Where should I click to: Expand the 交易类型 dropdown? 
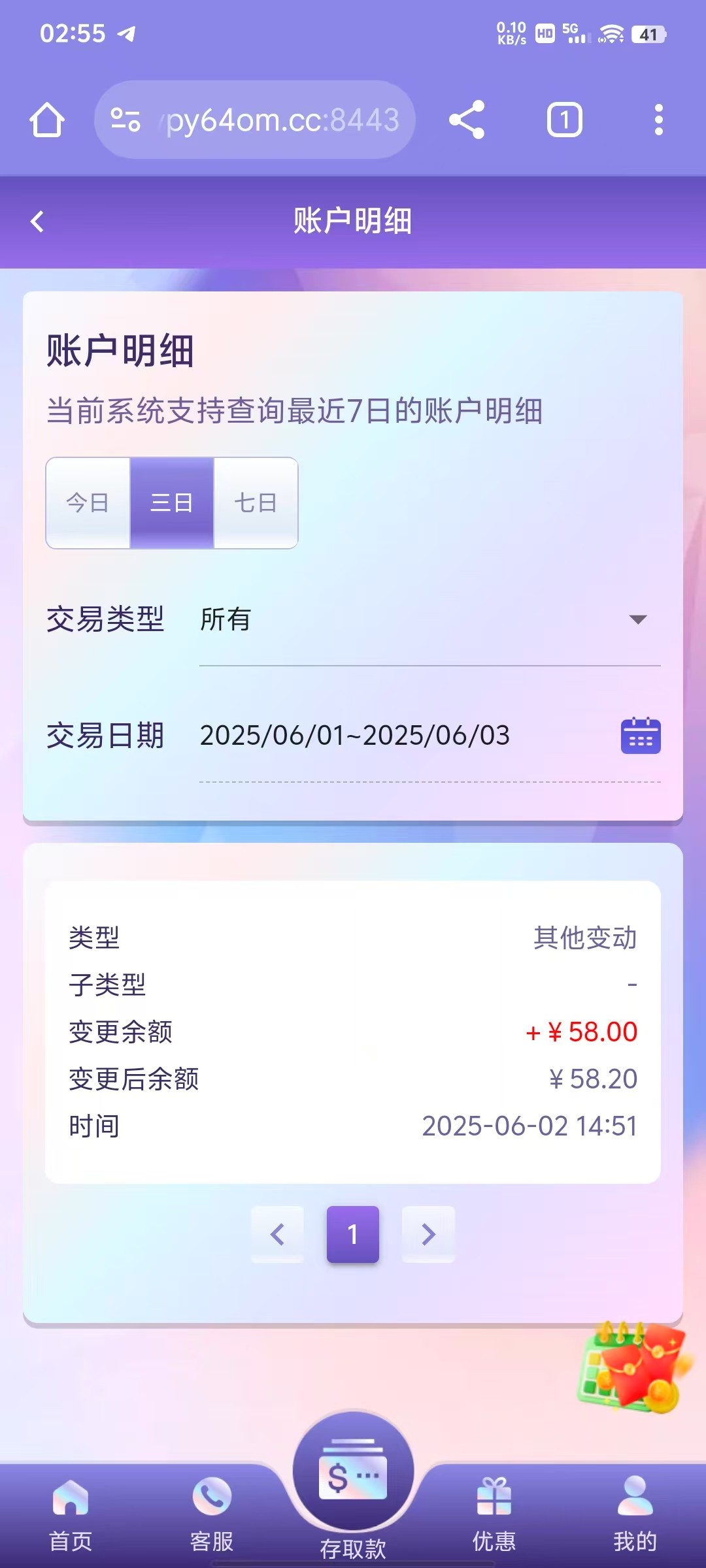tap(429, 619)
